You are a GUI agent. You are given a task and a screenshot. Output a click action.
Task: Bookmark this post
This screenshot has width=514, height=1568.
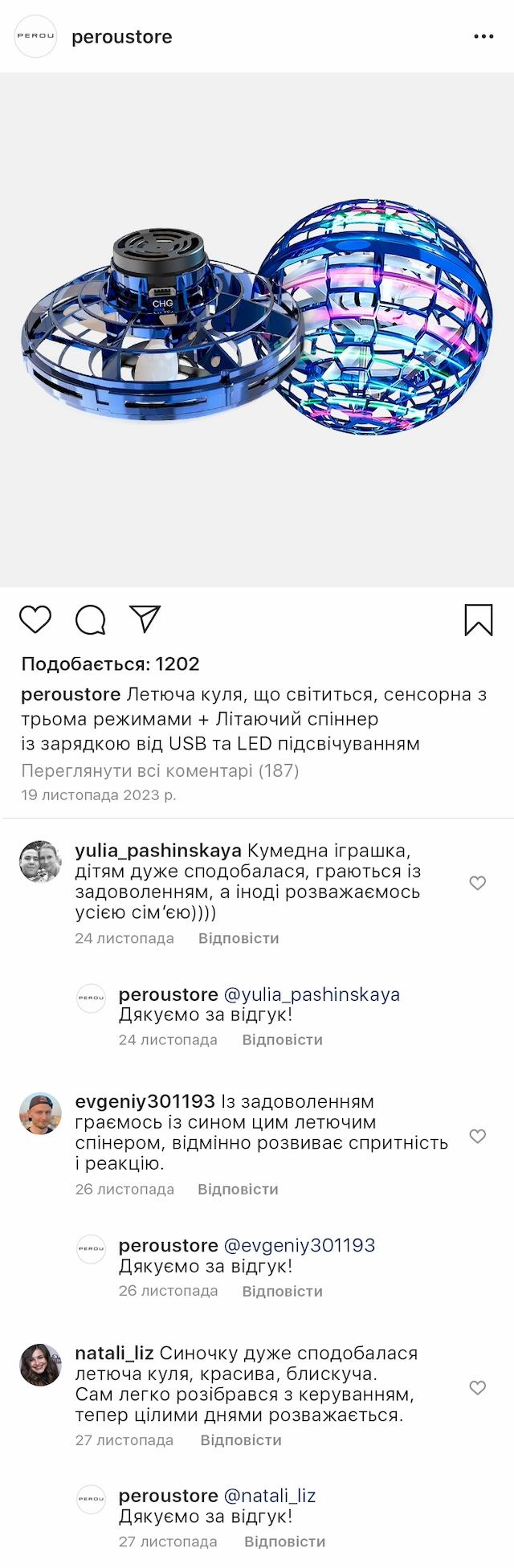(x=479, y=620)
